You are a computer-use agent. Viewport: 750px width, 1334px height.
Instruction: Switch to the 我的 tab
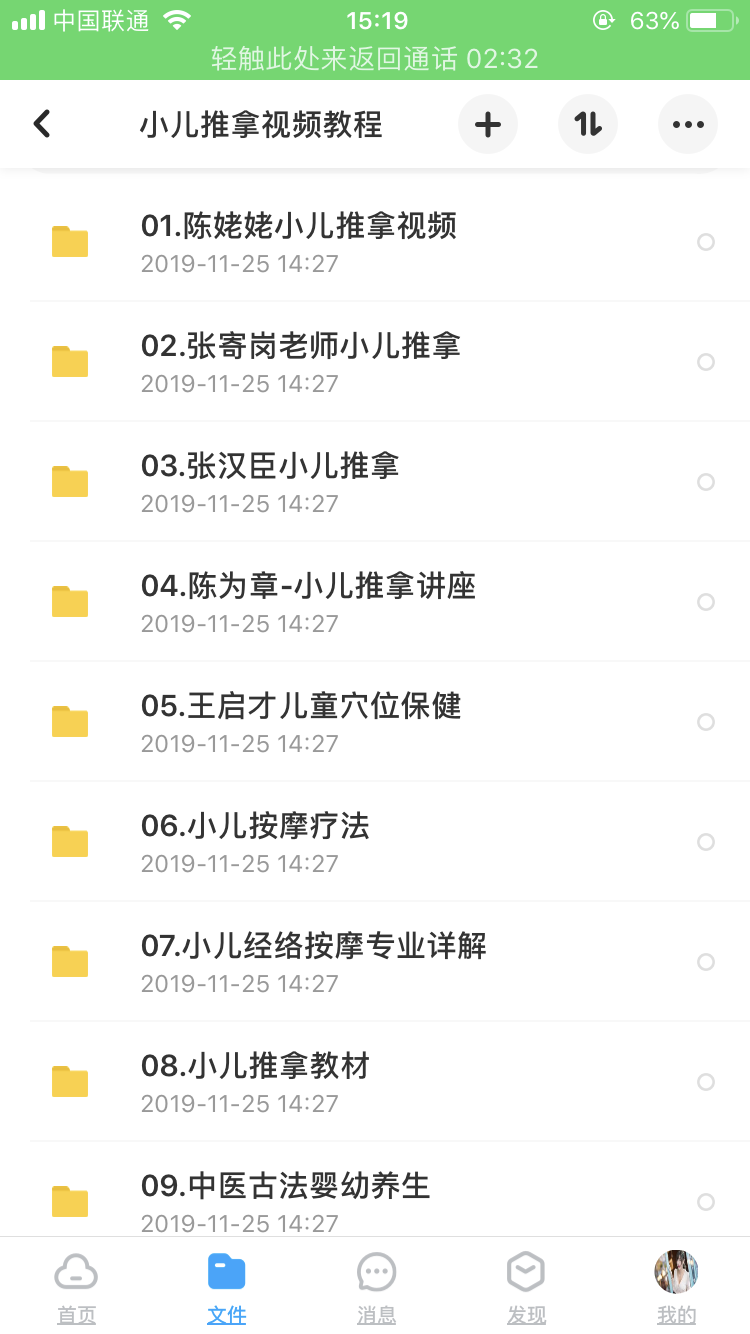coord(676,1288)
